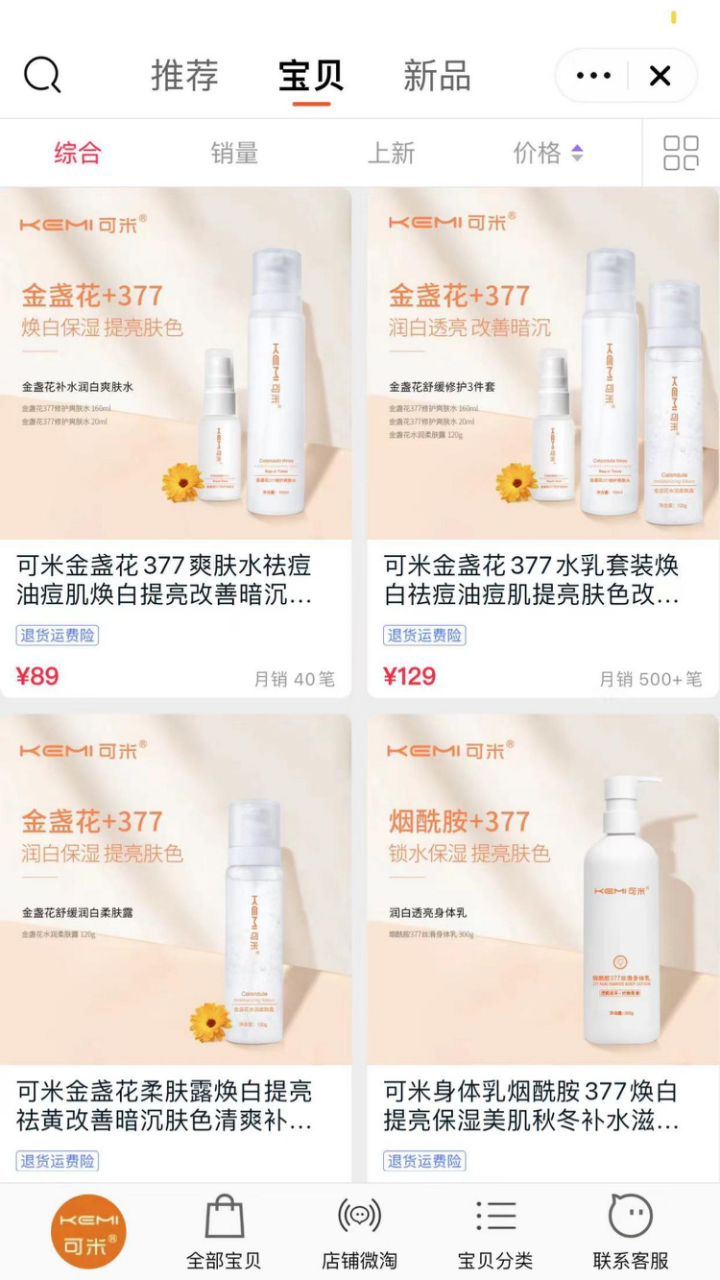The height and width of the screenshot is (1280, 720).
Task: Sort products by 上新
Action: click(x=391, y=153)
